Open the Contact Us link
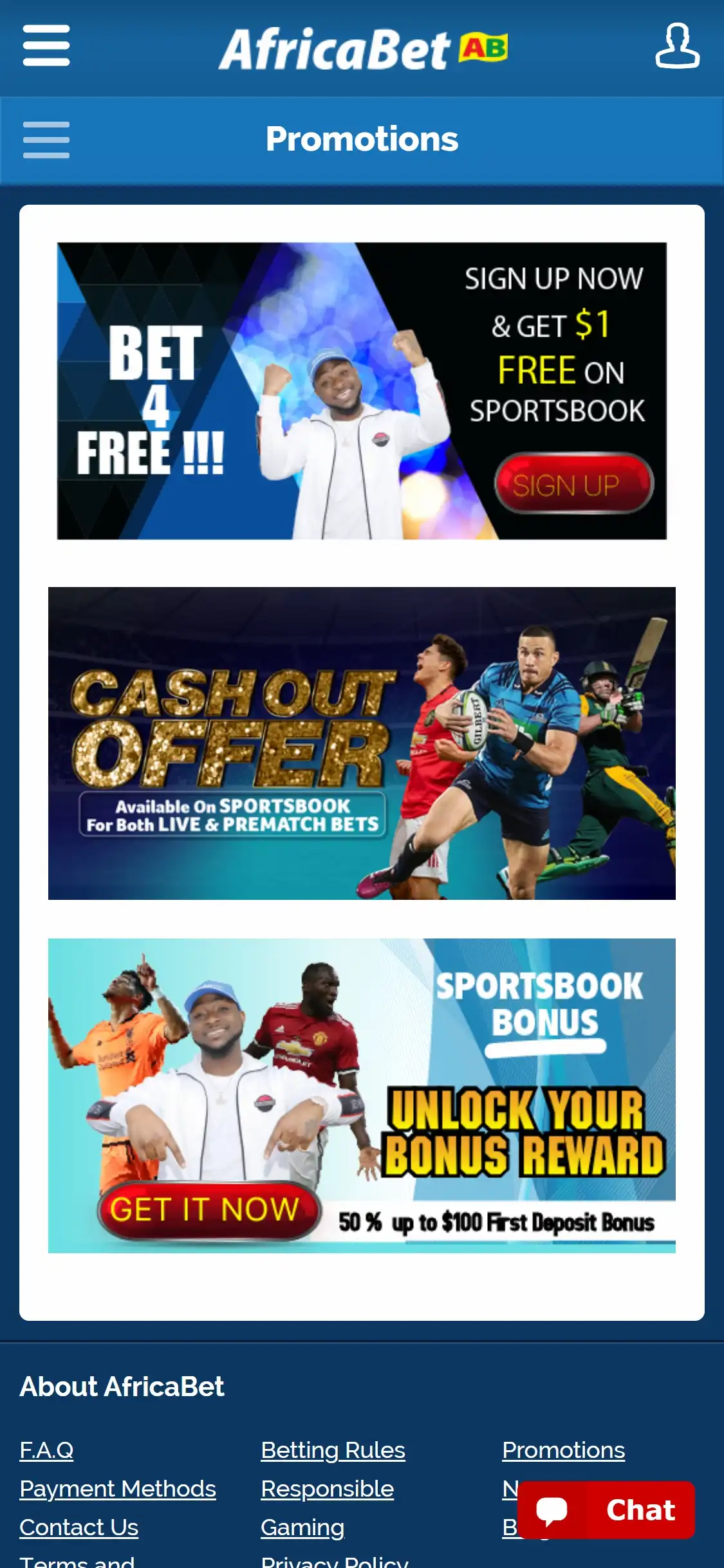 click(x=79, y=1527)
